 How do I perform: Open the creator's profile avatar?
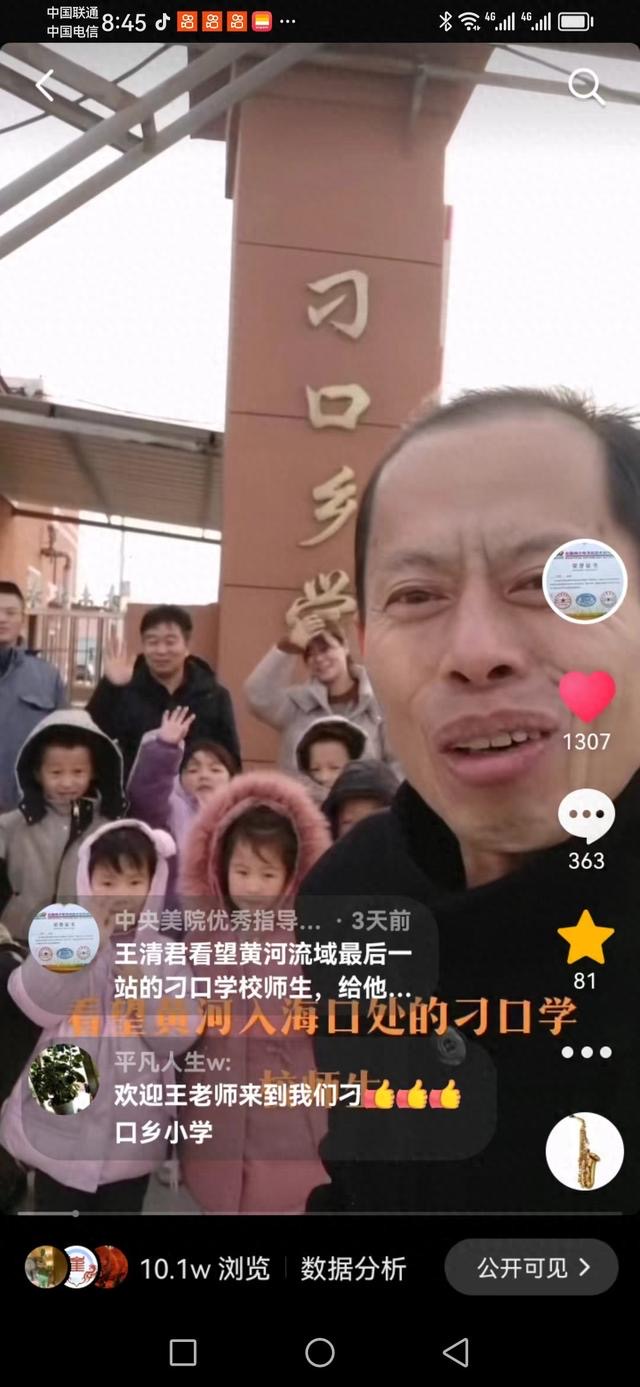click(584, 581)
